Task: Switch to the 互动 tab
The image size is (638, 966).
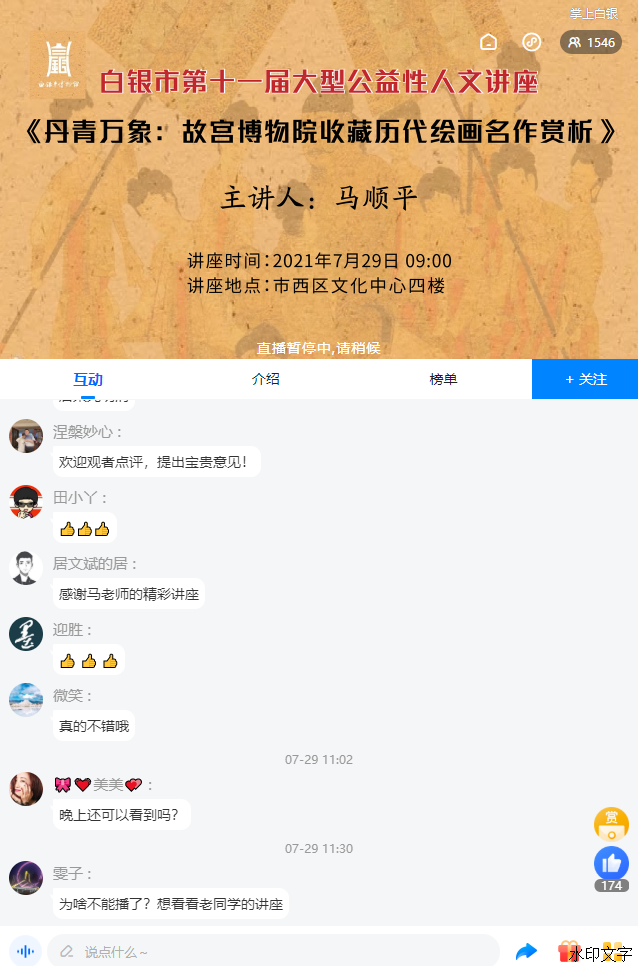Action: click(88, 380)
